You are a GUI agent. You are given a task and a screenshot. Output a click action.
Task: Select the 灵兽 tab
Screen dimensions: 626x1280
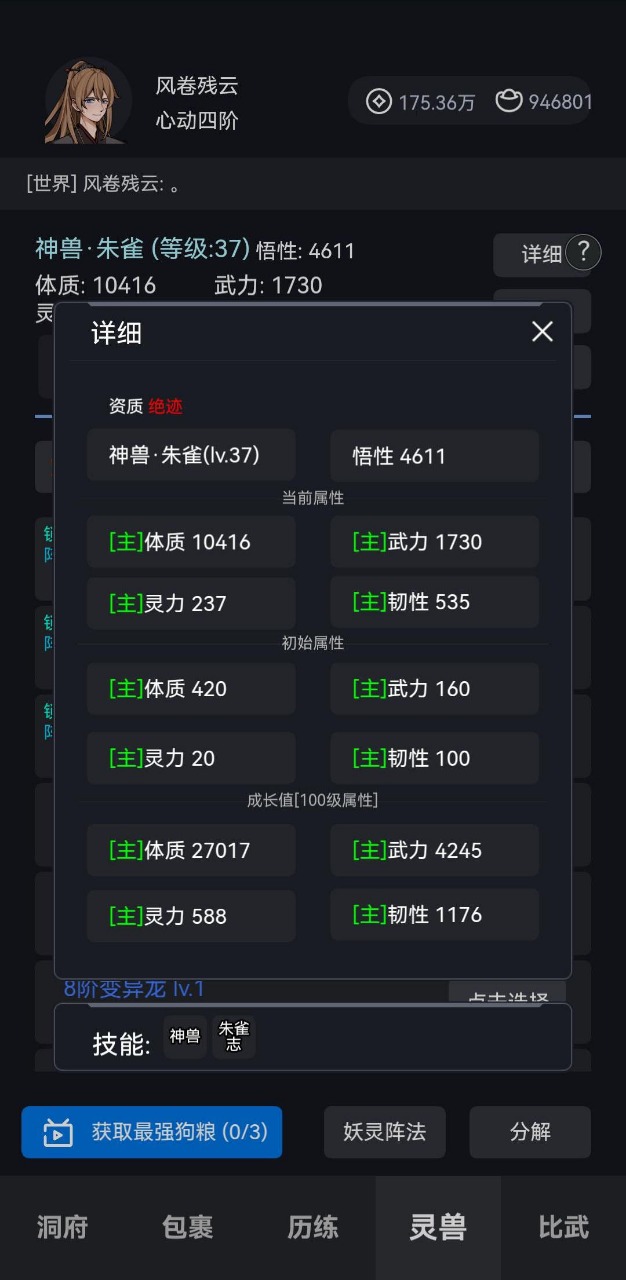click(x=438, y=1227)
